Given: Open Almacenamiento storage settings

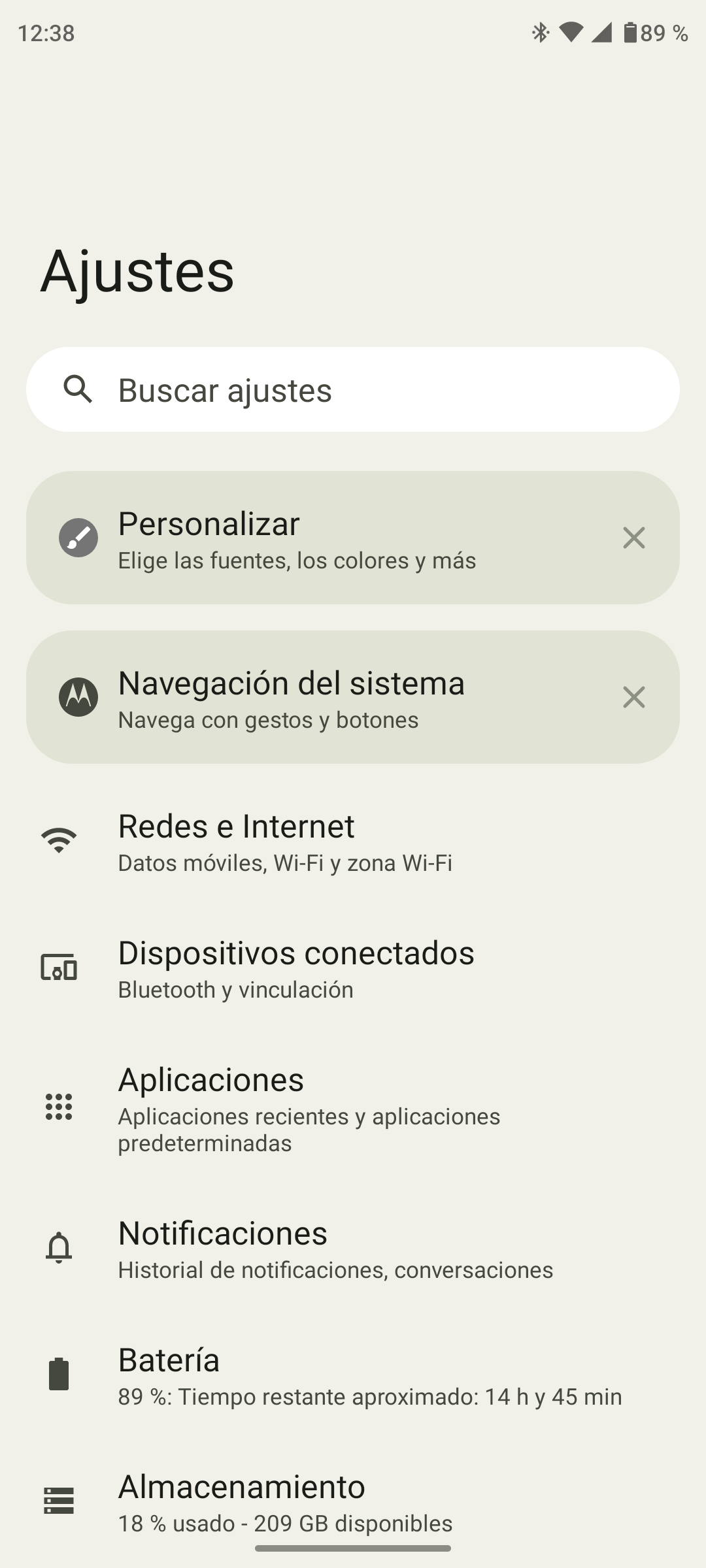Looking at the screenshot, I should tap(353, 1501).
